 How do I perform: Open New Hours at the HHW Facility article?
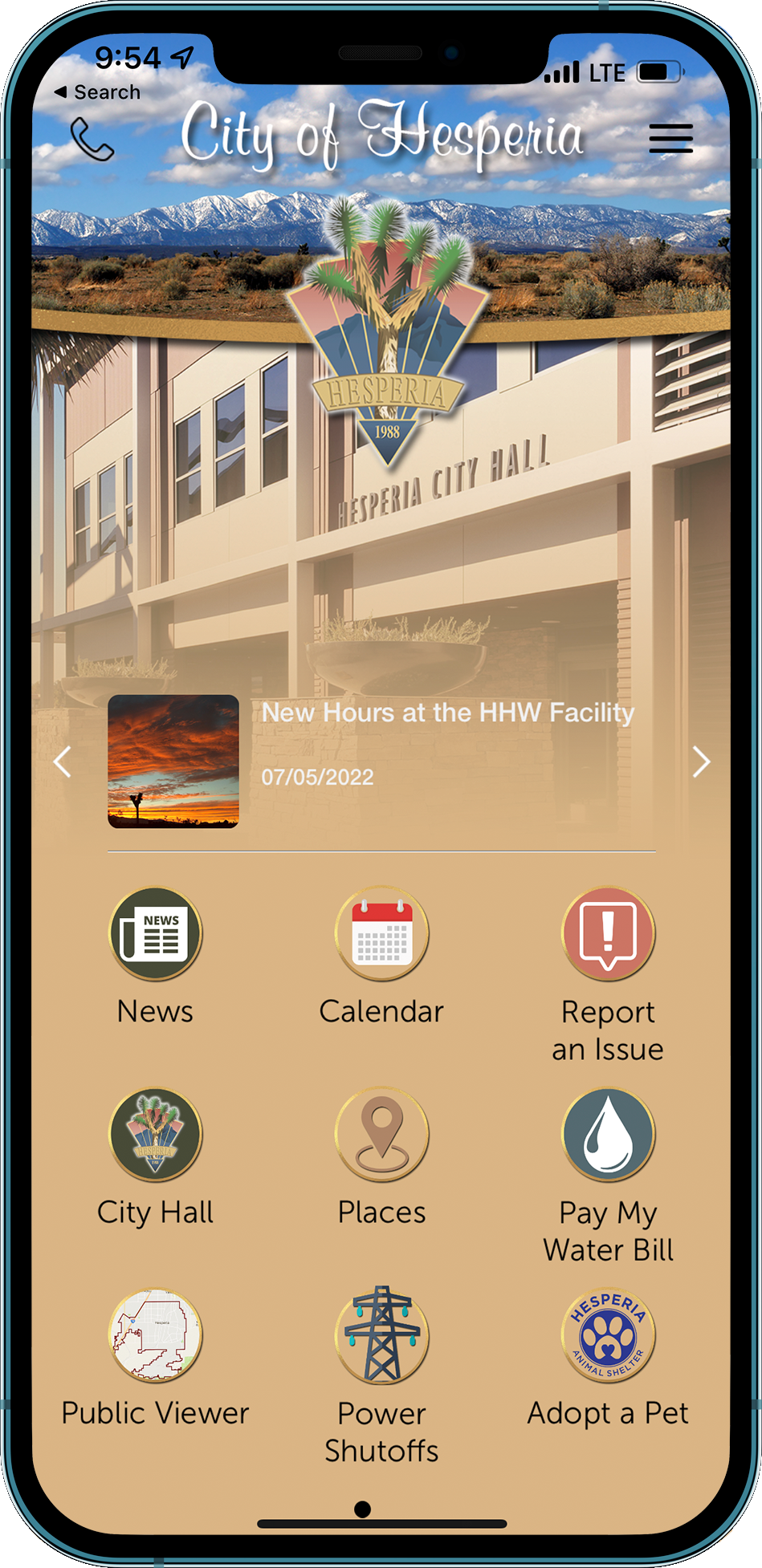(x=447, y=713)
